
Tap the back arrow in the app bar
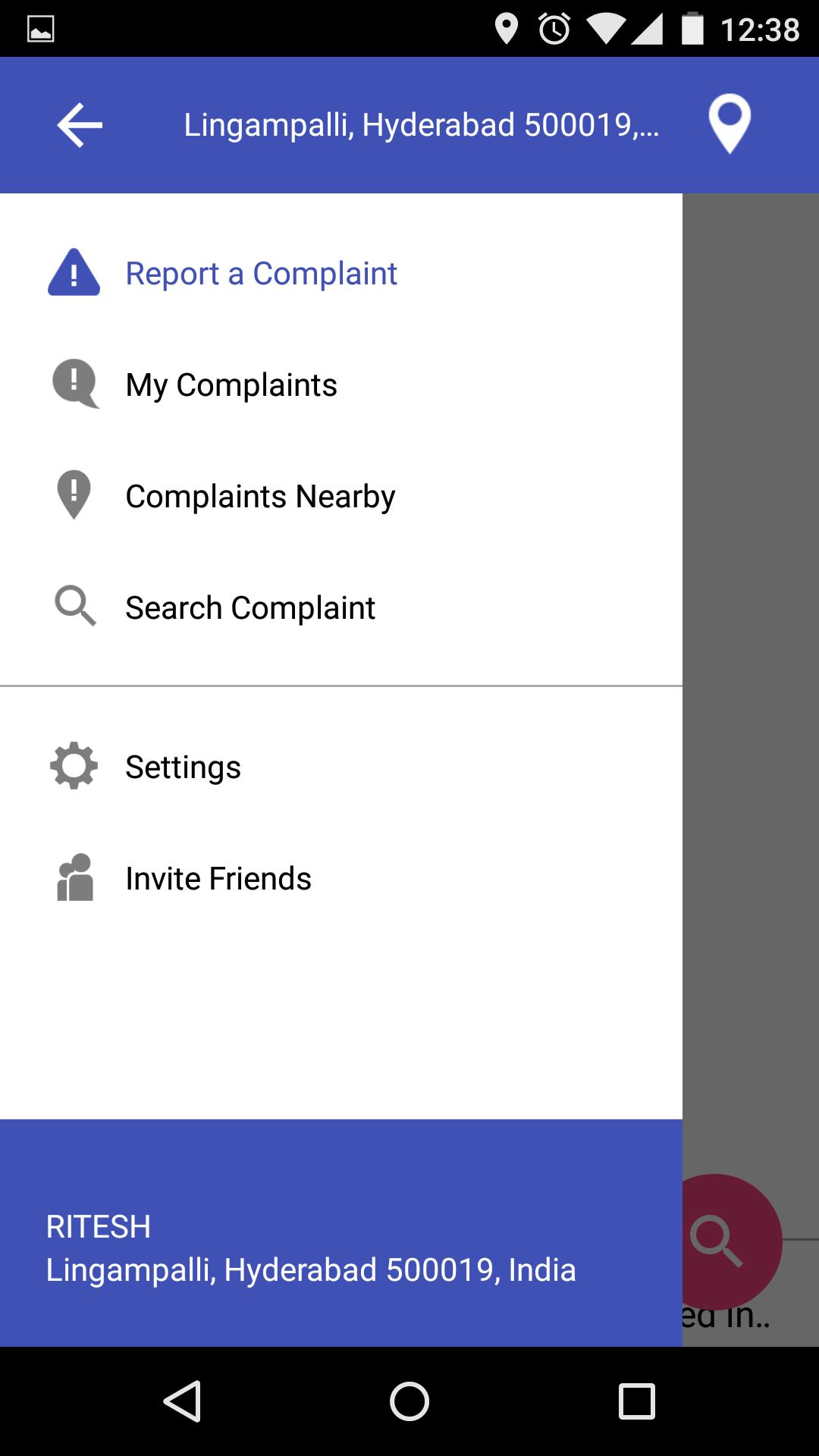click(x=80, y=125)
